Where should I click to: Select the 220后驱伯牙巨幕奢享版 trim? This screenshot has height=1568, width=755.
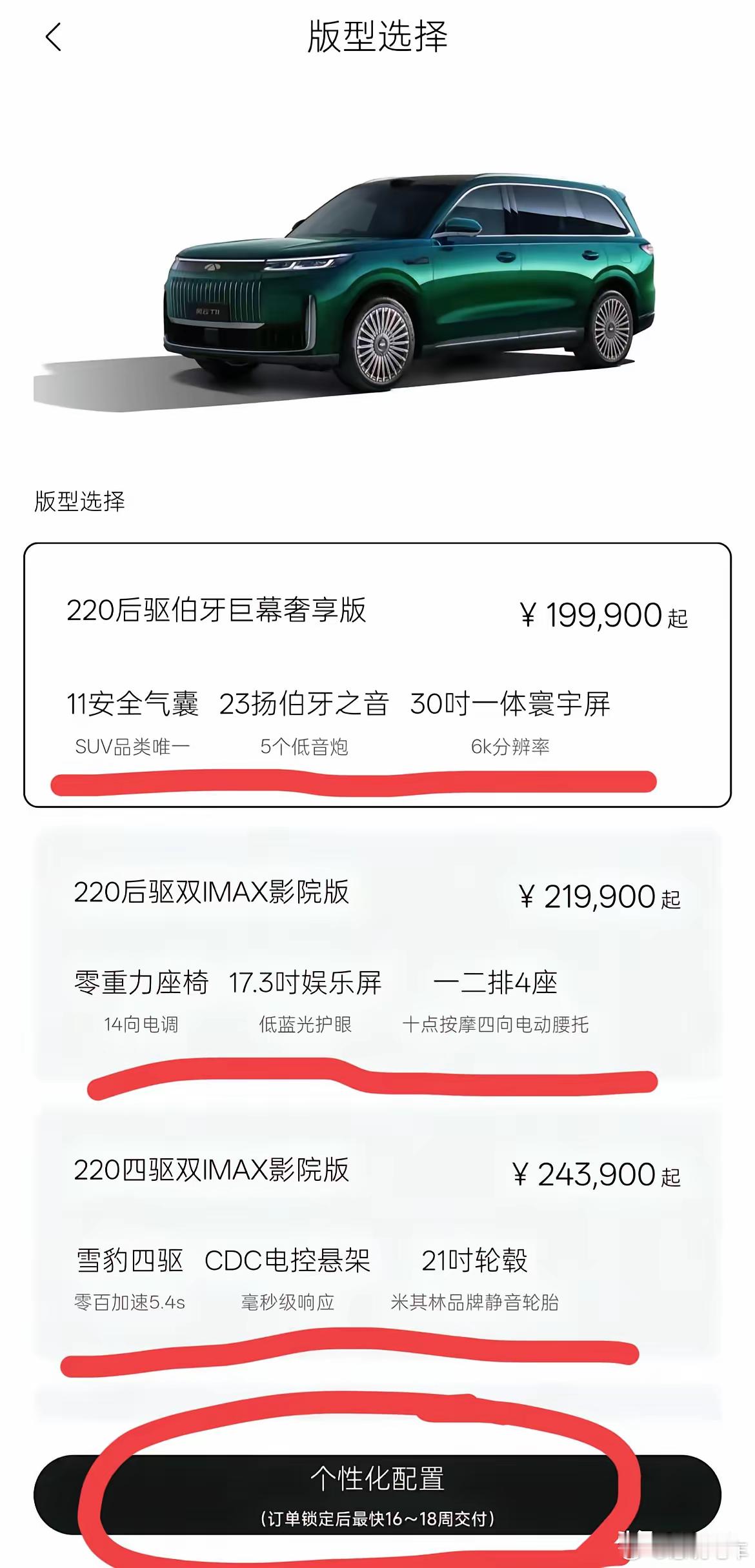pos(377,674)
